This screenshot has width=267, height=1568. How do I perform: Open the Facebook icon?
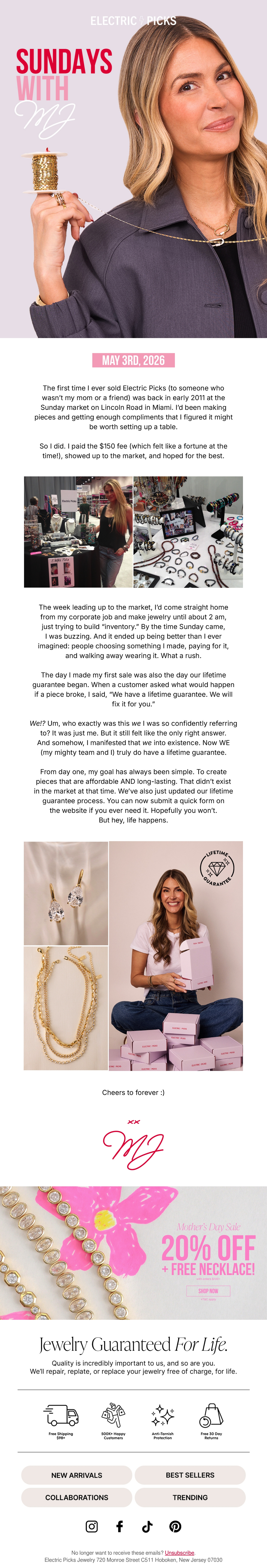click(x=119, y=1527)
